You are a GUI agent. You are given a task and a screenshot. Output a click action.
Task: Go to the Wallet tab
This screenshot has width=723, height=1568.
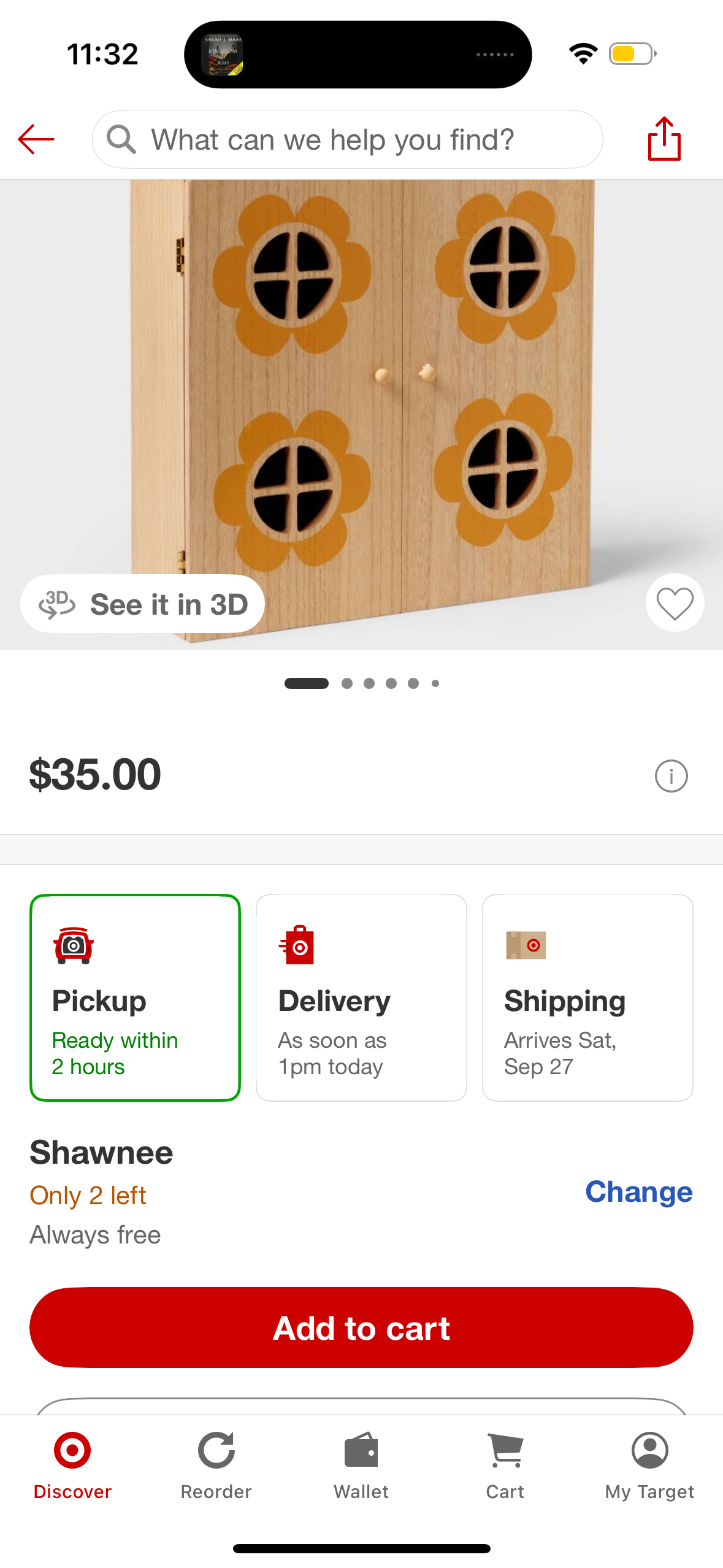click(361, 1466)
